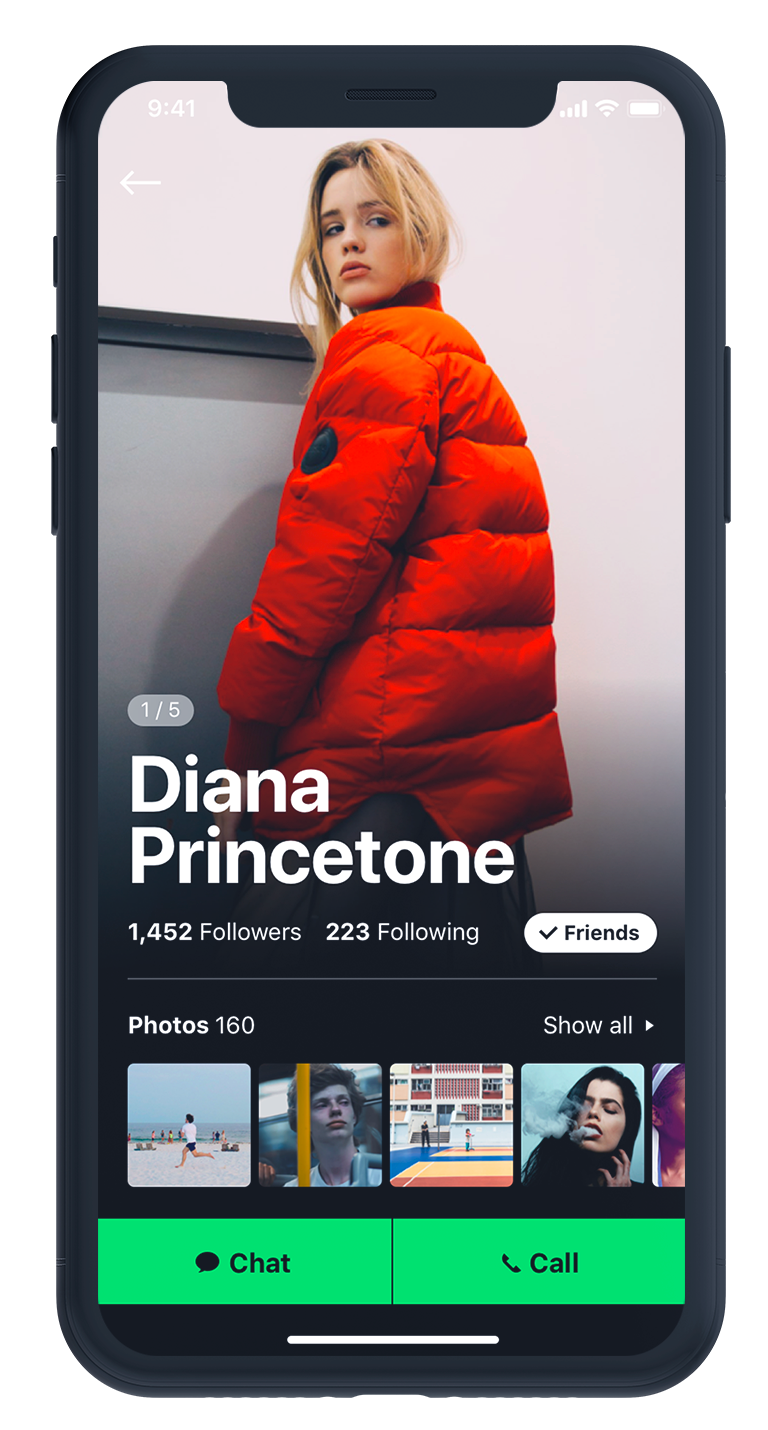Call Diana Princetone
The height and width of the screenshot is (1430, 768).
539,1263
